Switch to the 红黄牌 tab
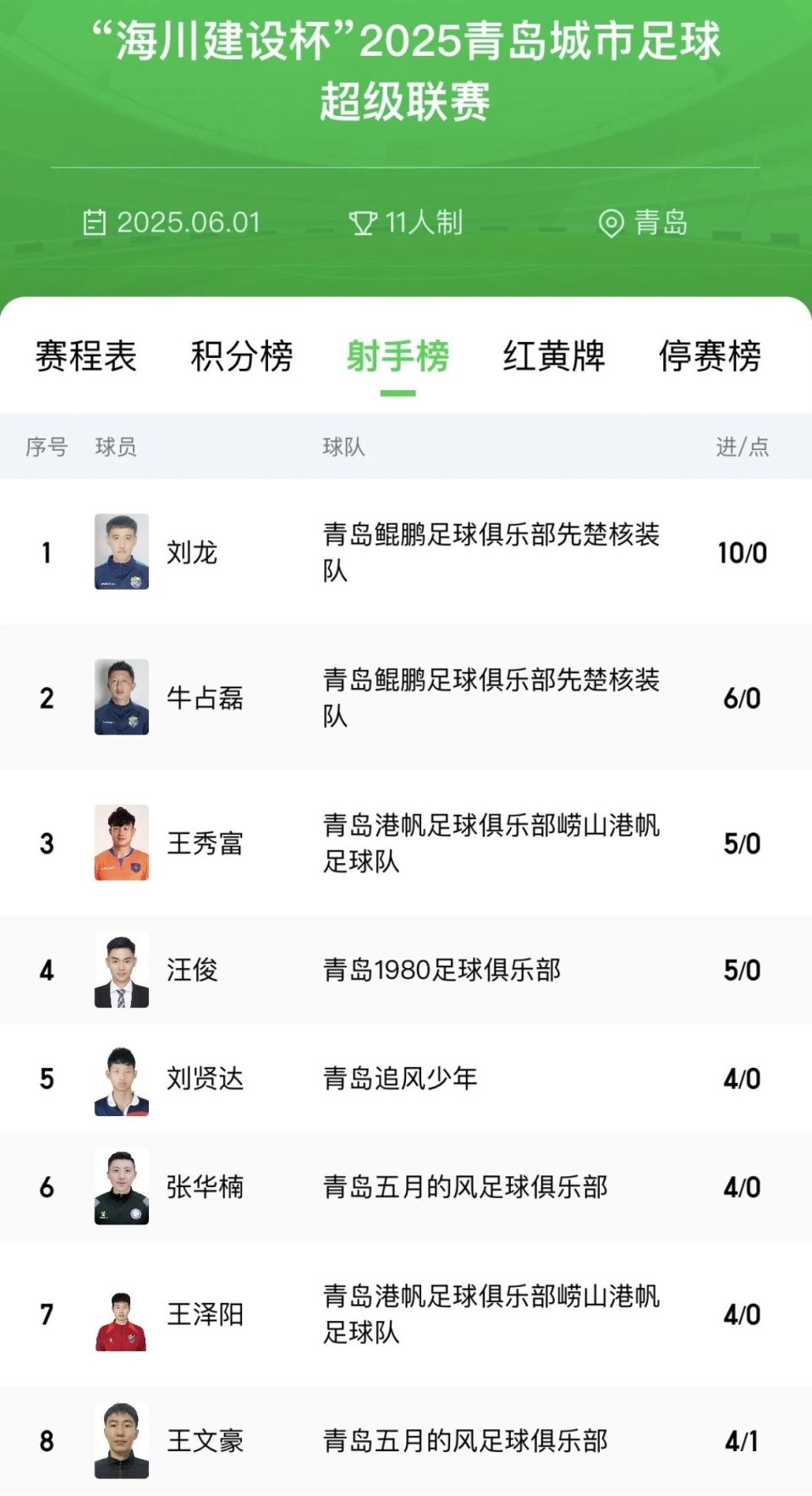Image resolution: width=812 pixels, height=1496 pixels. click(554, 356)
